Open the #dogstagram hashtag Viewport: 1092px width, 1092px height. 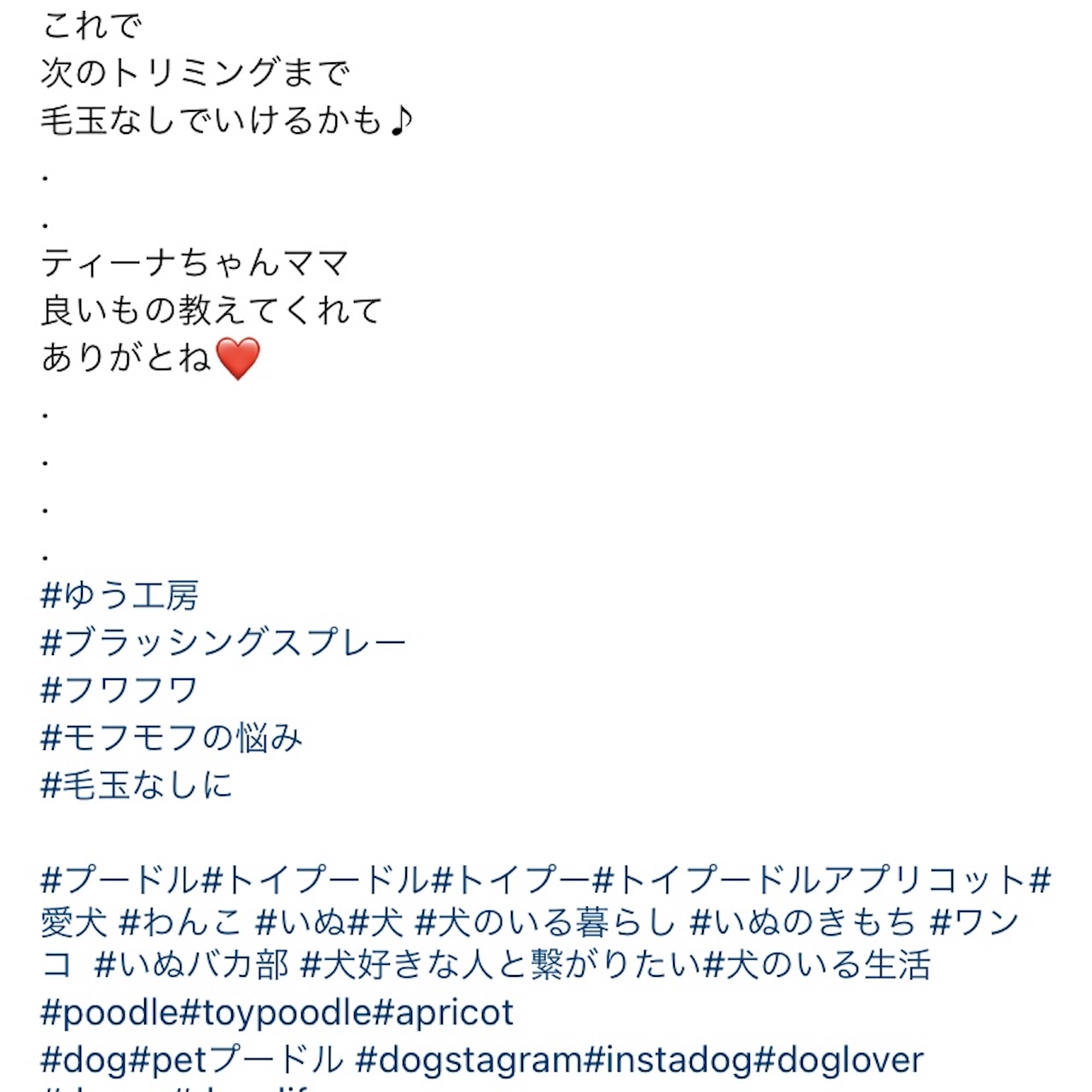[x=469, y=1061]
